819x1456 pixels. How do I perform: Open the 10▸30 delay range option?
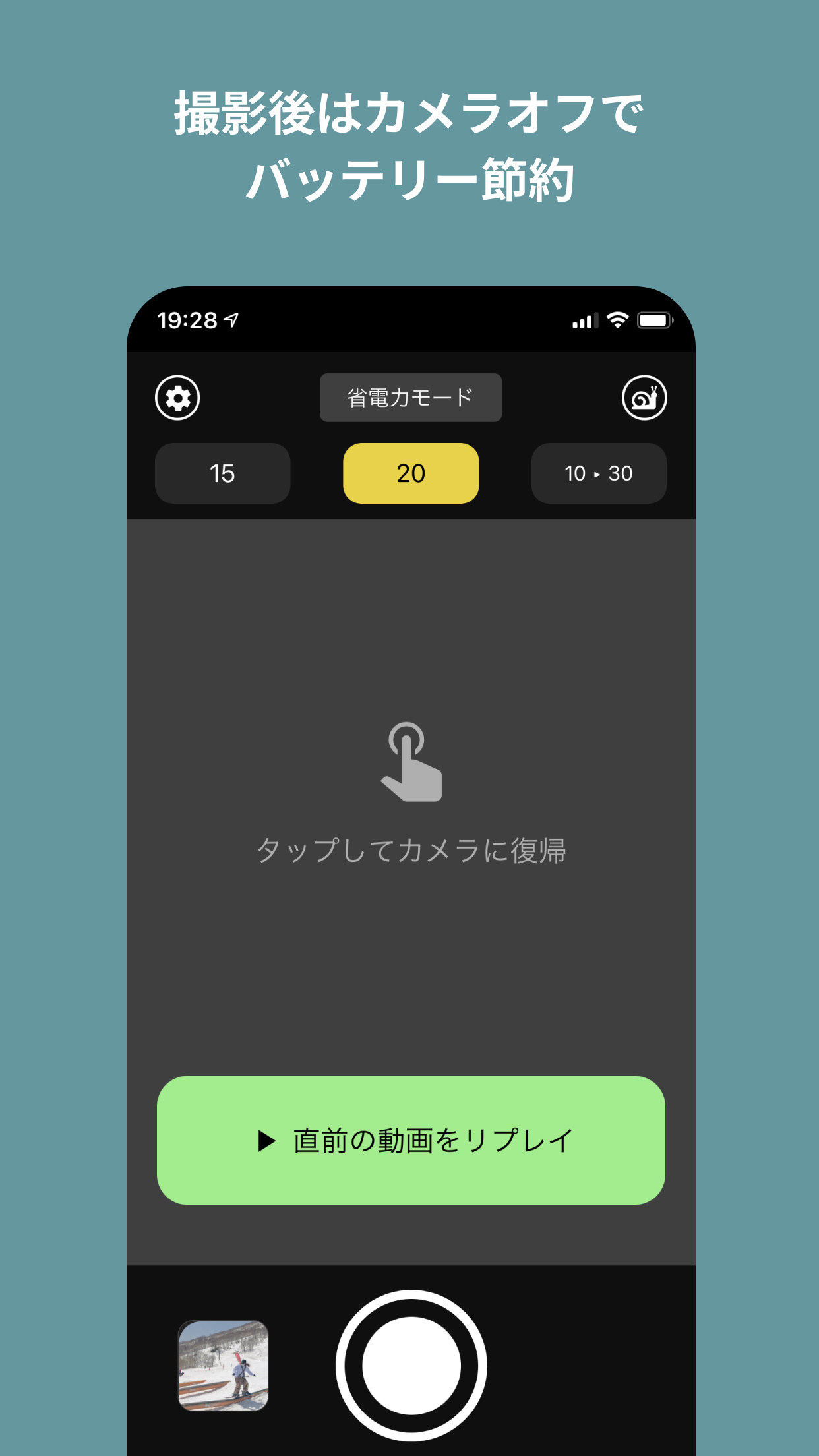click(598, 473)
